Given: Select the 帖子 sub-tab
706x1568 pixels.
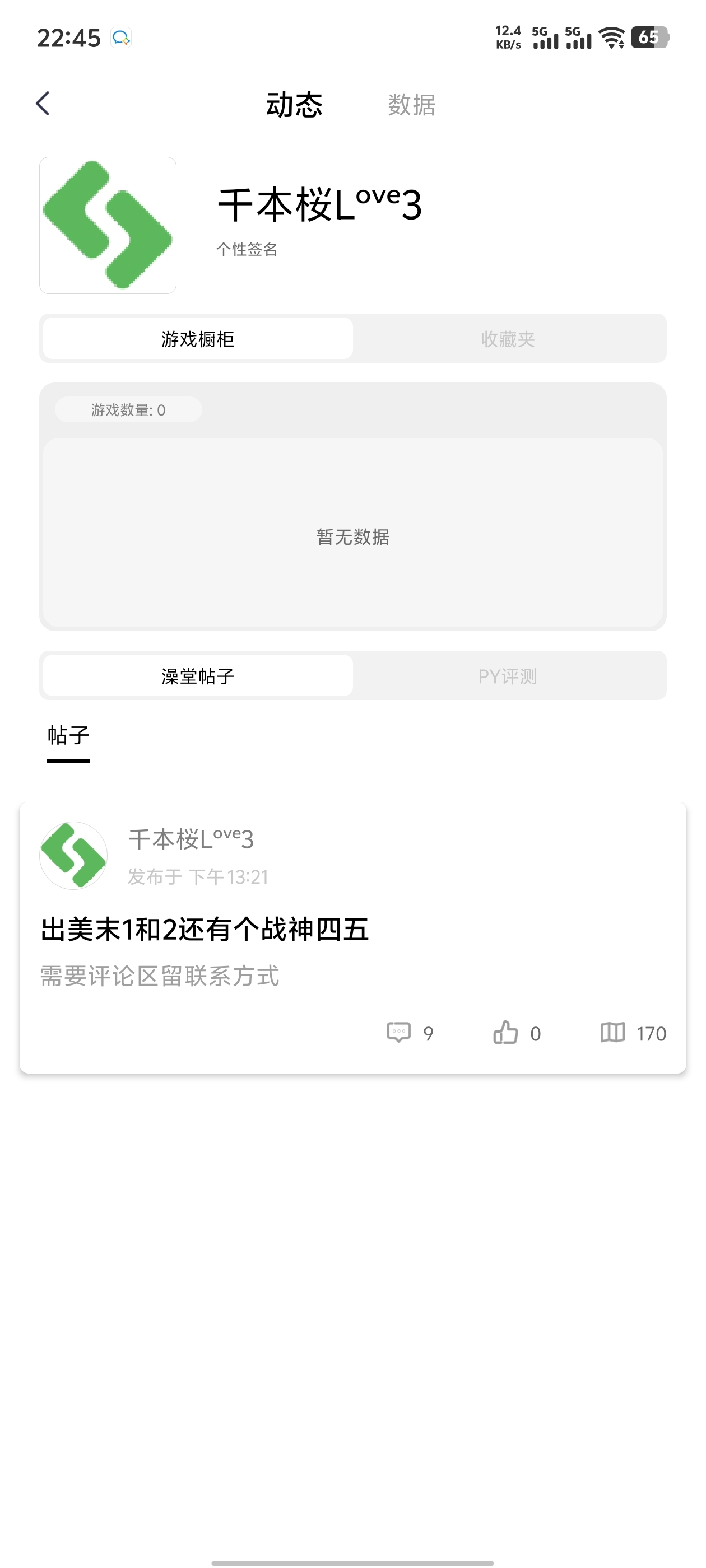Looking at the screenshot, I should (x=68, y=735).
